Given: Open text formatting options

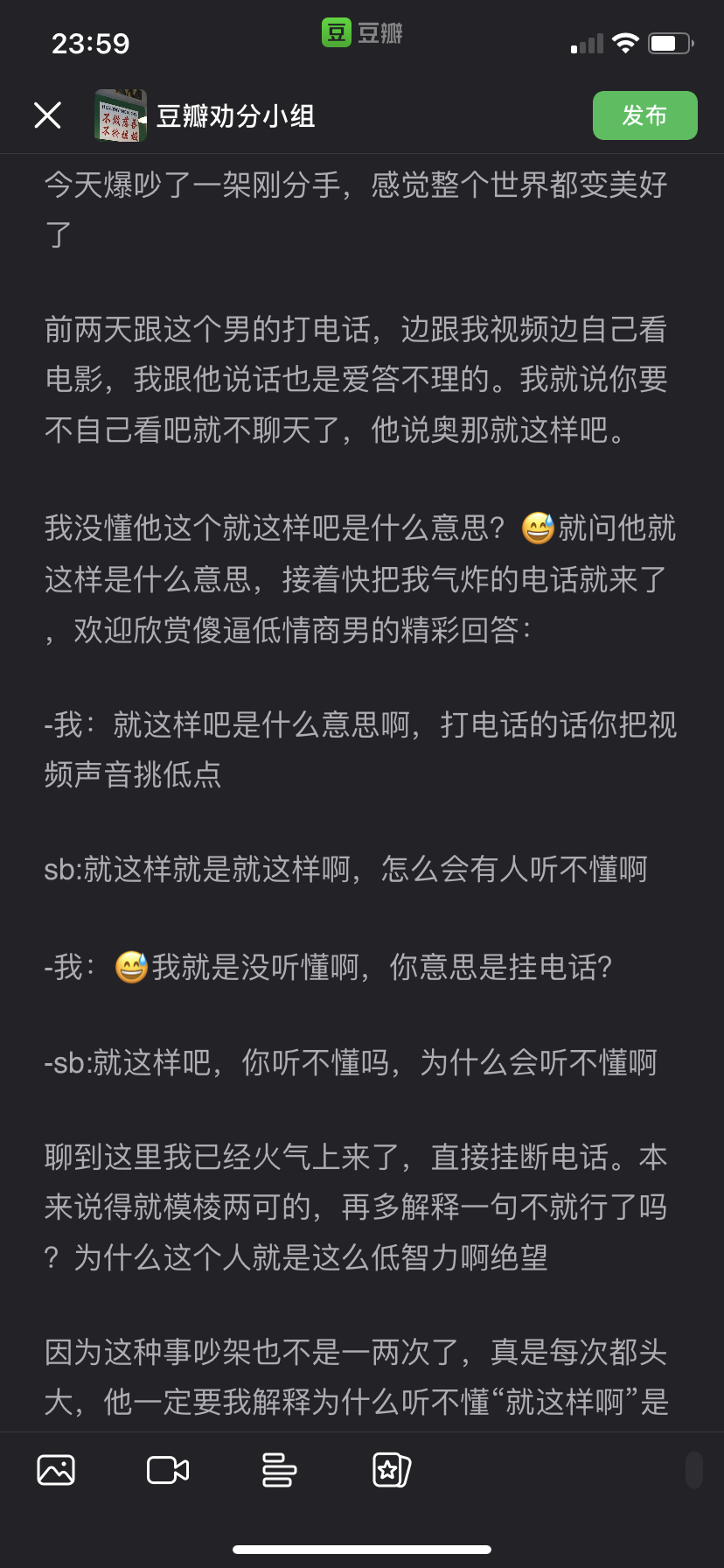Looking at the screenshot, I should (279, 1469).
